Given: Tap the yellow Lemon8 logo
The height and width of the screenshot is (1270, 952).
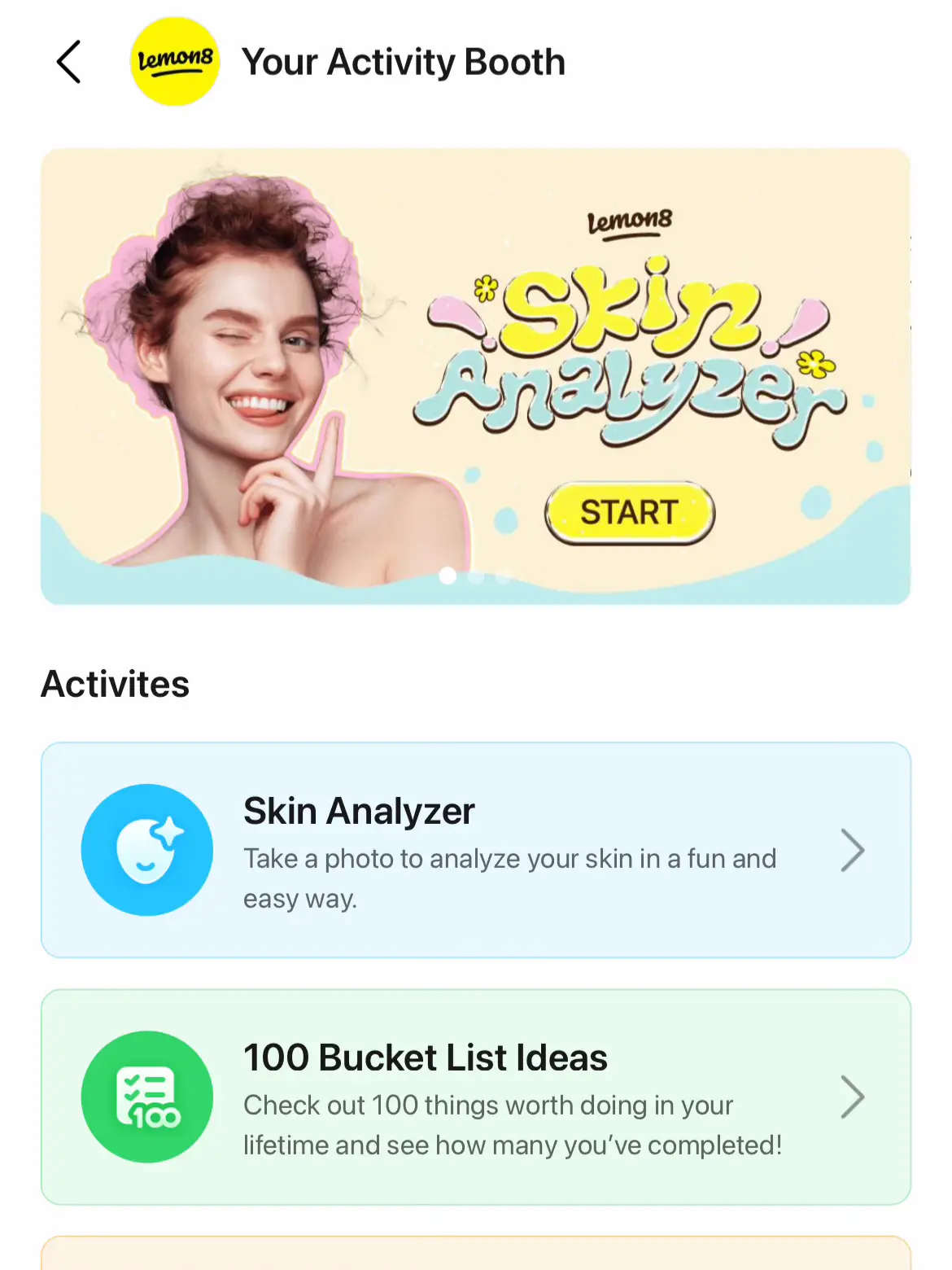Looking at the screenshot, I should [175, 61].
